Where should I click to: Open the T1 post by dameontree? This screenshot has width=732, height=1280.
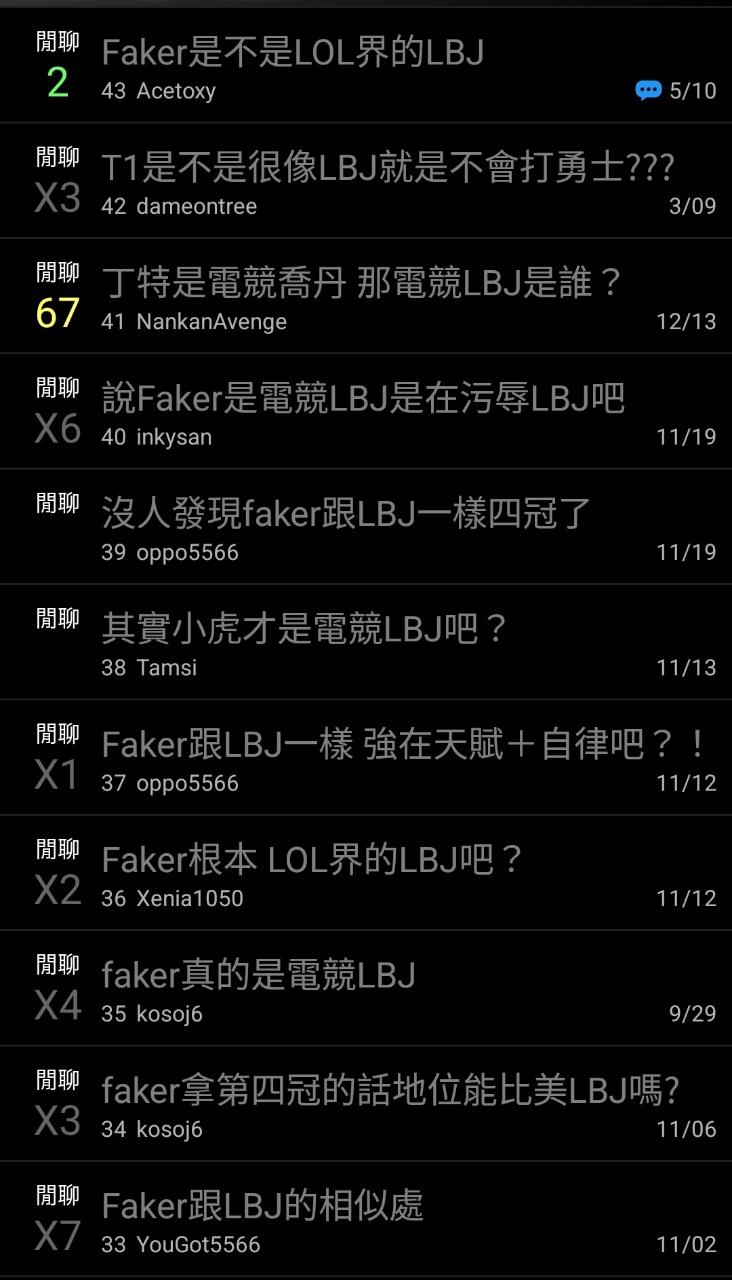pyautogui.click(x=388, y=167)
